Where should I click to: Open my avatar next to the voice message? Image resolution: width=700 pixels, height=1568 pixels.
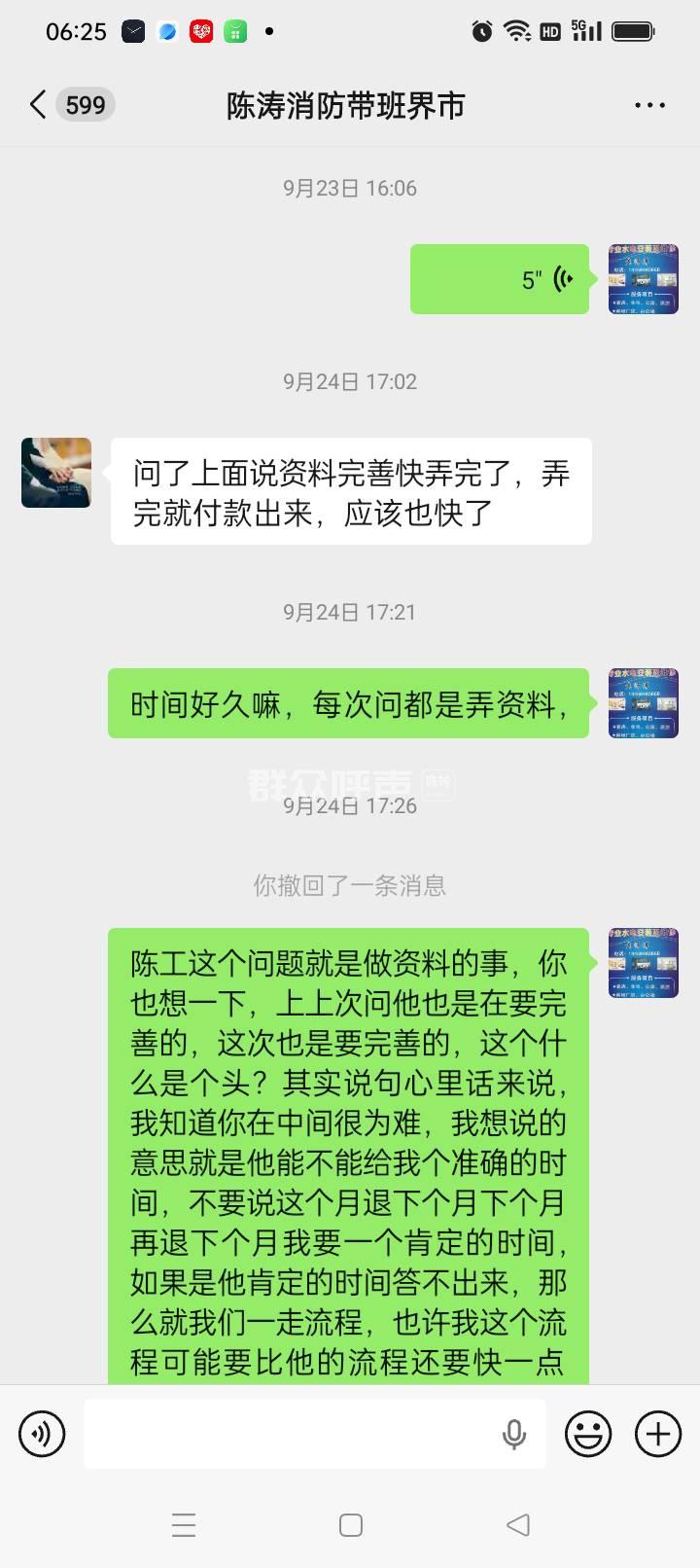point(643,279)
